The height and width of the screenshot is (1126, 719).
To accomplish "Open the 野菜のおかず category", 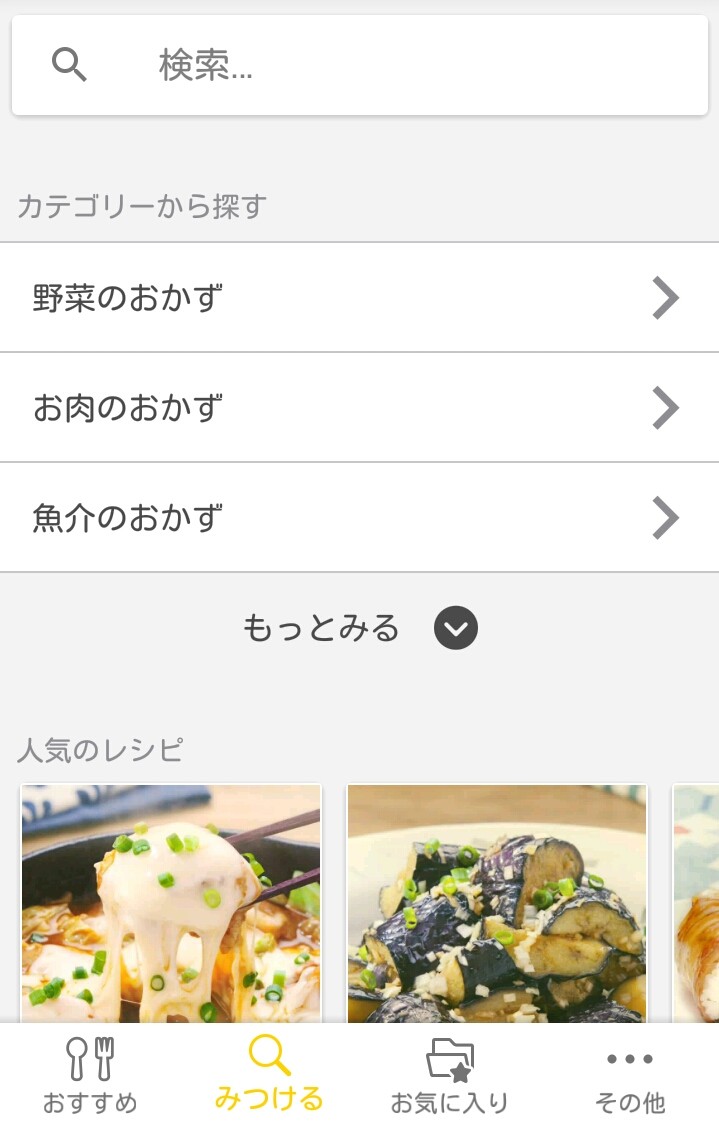I will [359, 298].
